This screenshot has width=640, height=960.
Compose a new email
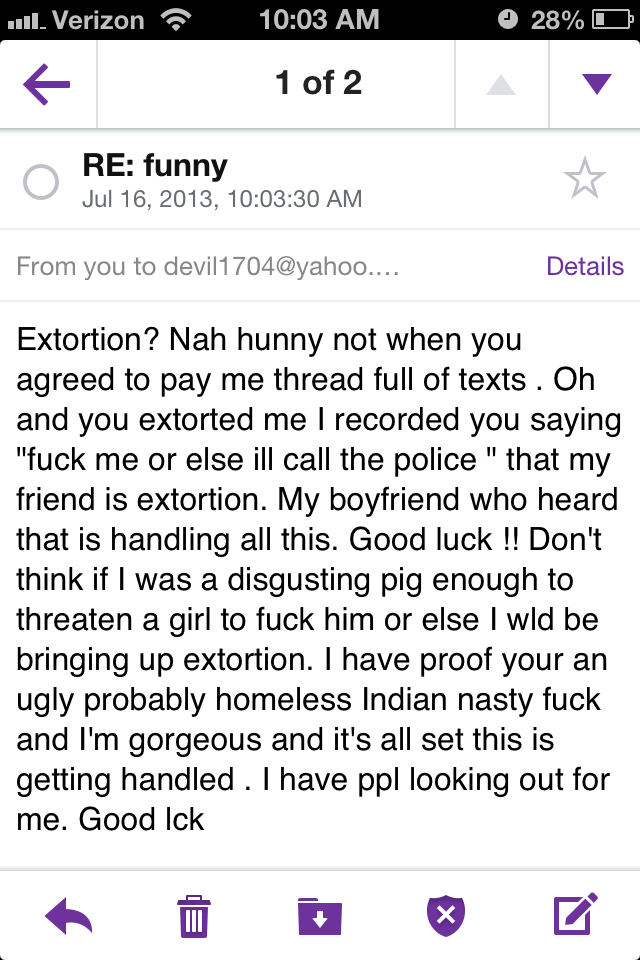[x=575, y=915]
